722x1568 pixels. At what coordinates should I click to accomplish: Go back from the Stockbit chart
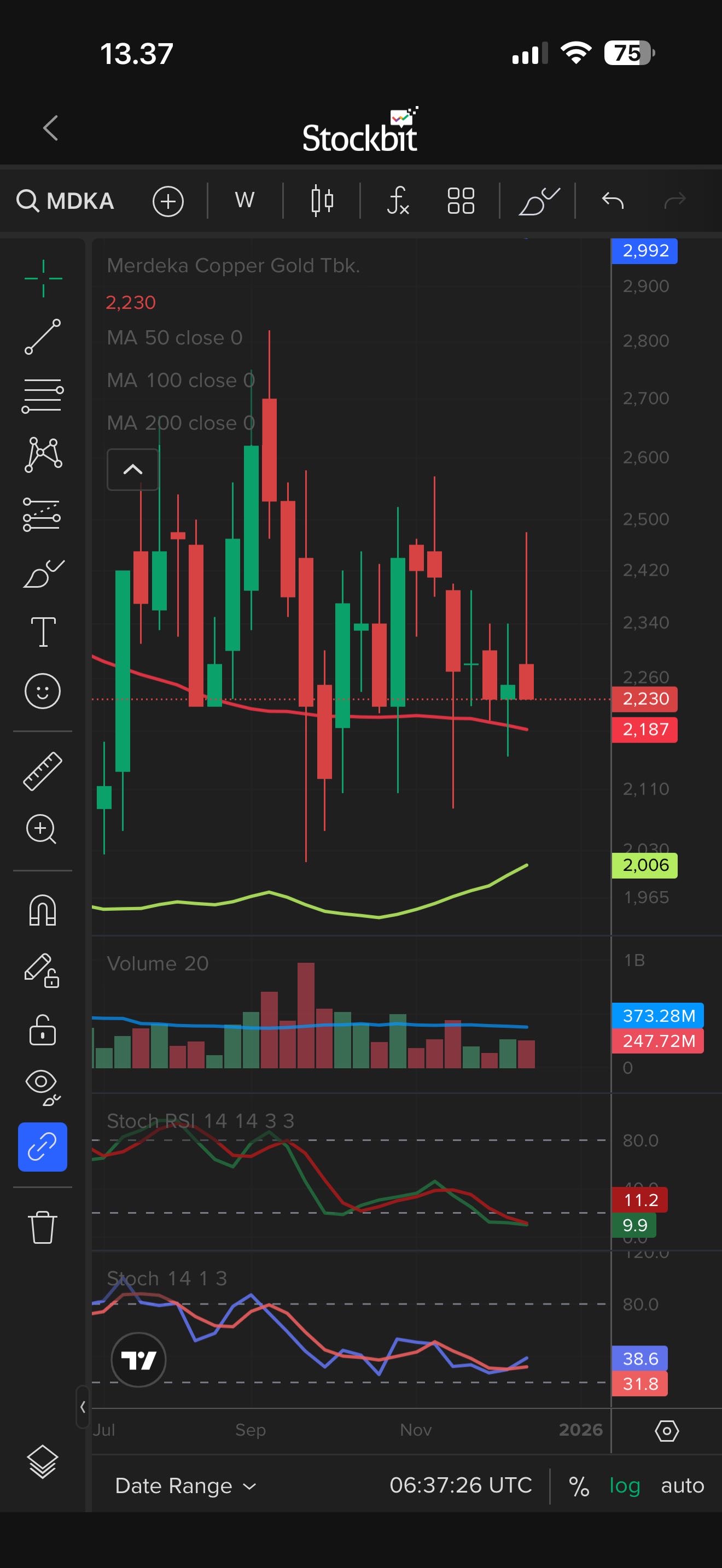[50, 128]
